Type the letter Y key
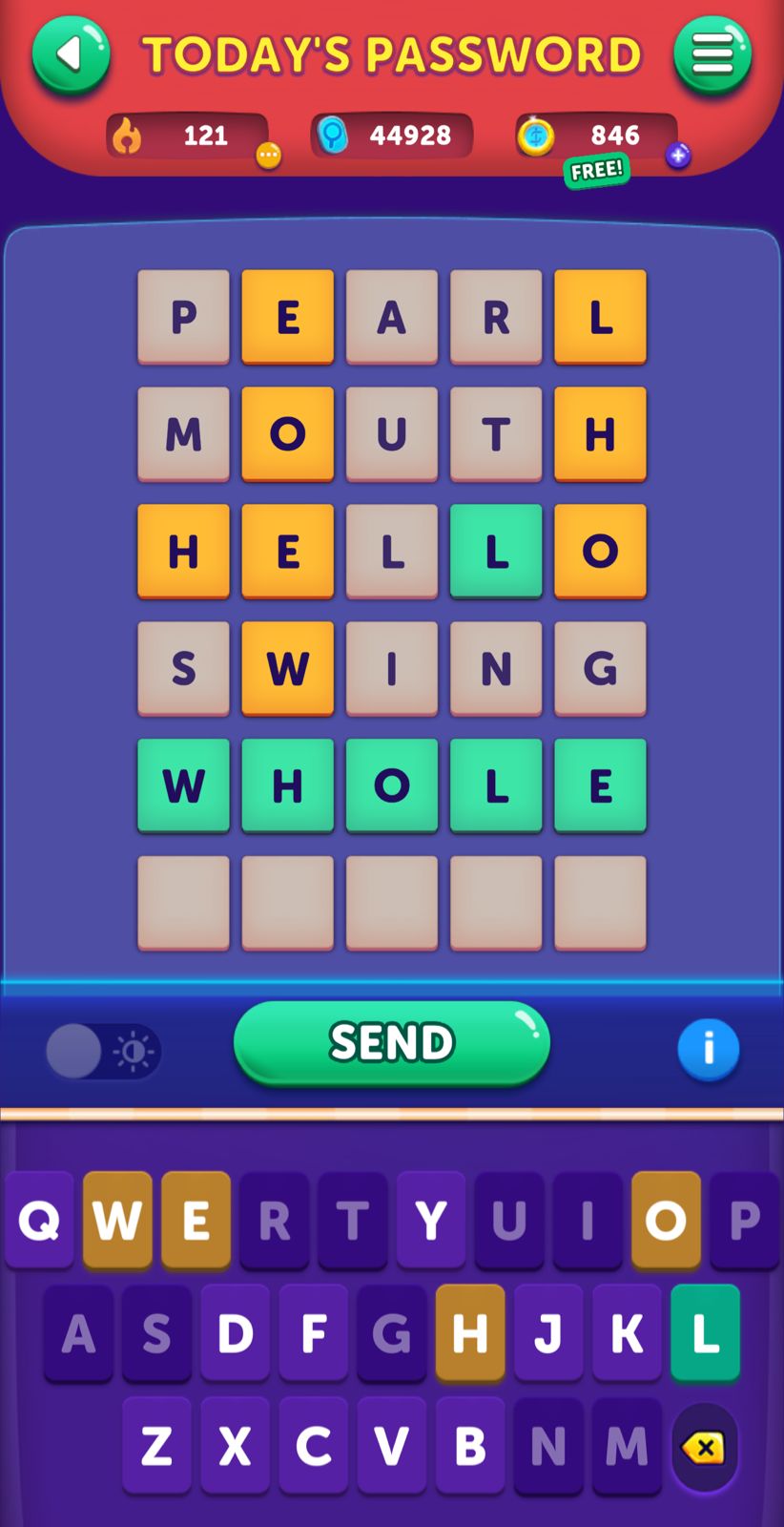Screen dimensions: 784x1527 coord(431,1220)
